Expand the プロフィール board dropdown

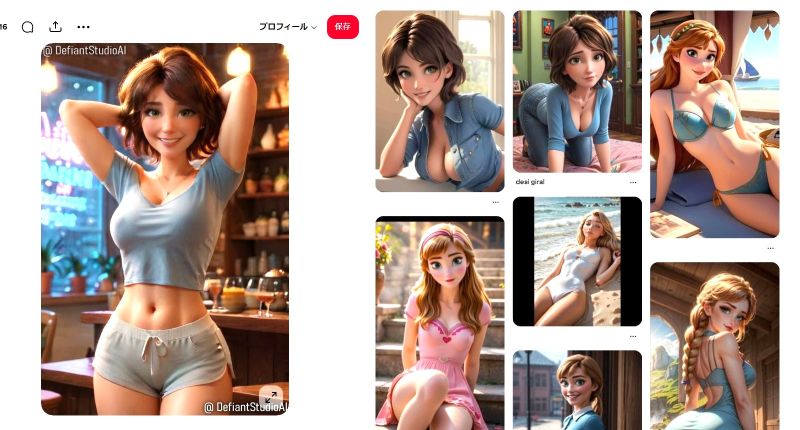pos(287,27)
